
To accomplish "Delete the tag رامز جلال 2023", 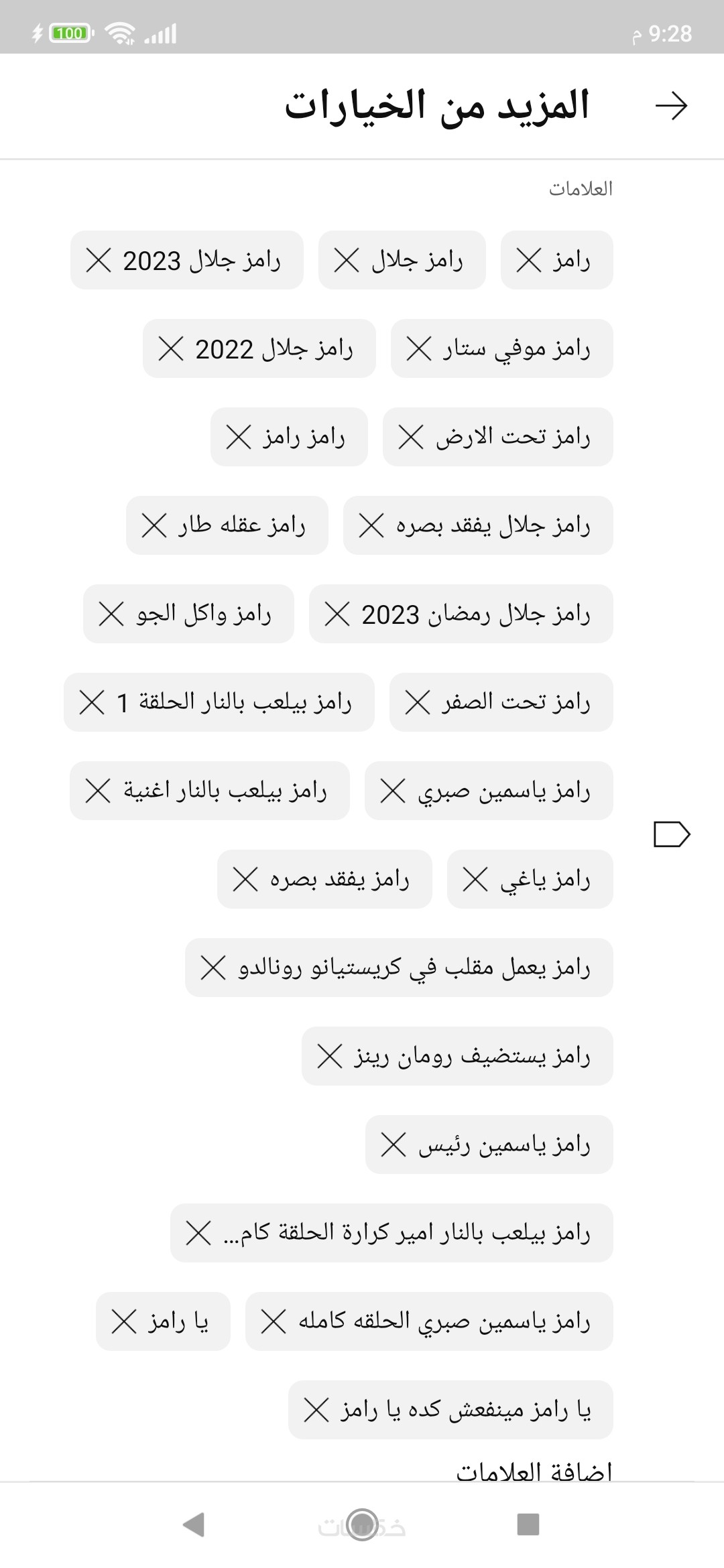I will click(x=99, y=260).
